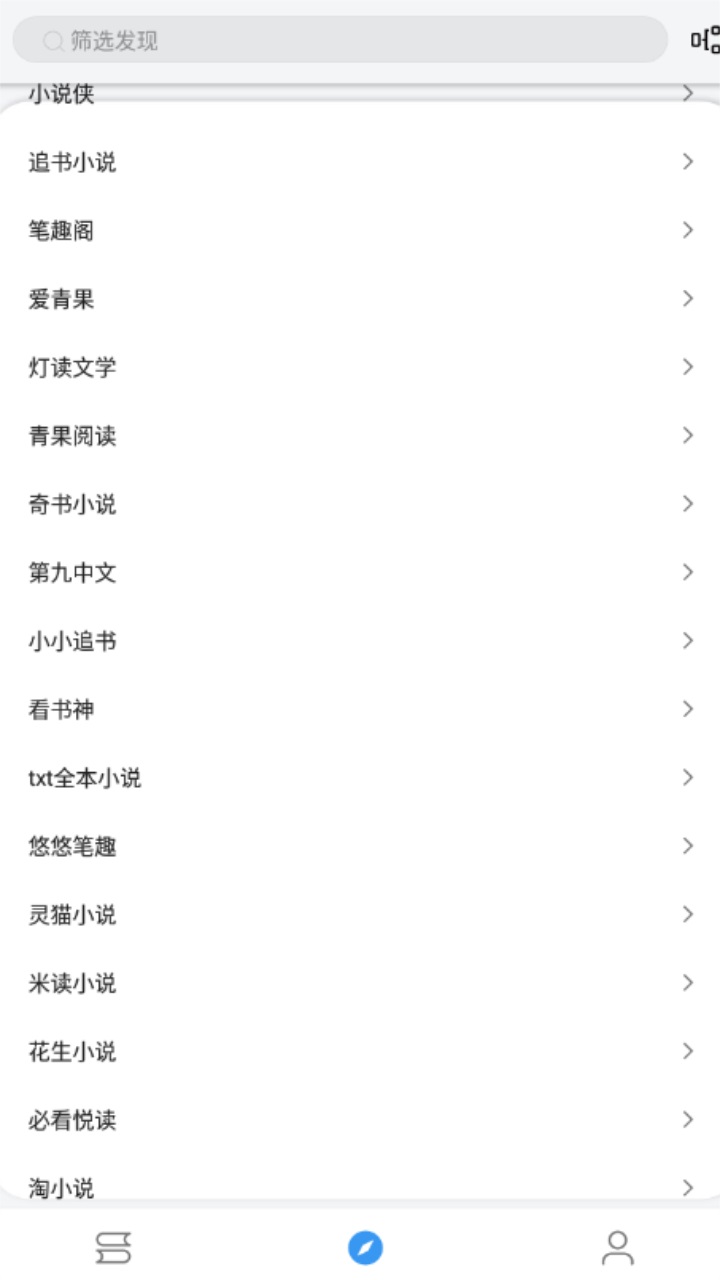Open the 必看悦读 source
This screenshot has width=720, height=1280.
360,1120
